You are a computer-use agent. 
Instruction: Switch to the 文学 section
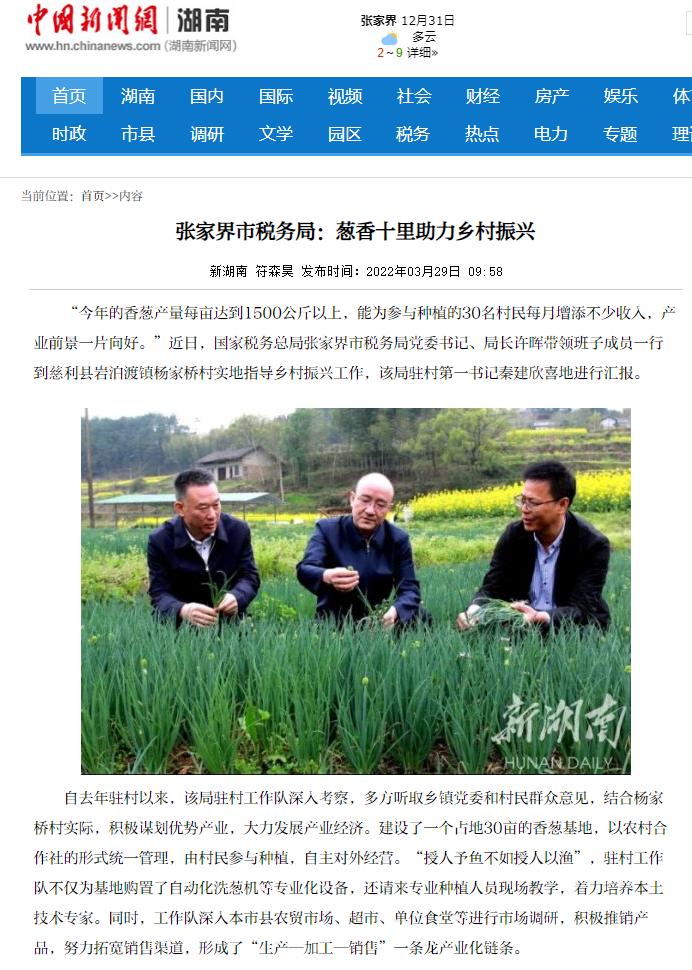click(x=276, y=134)
